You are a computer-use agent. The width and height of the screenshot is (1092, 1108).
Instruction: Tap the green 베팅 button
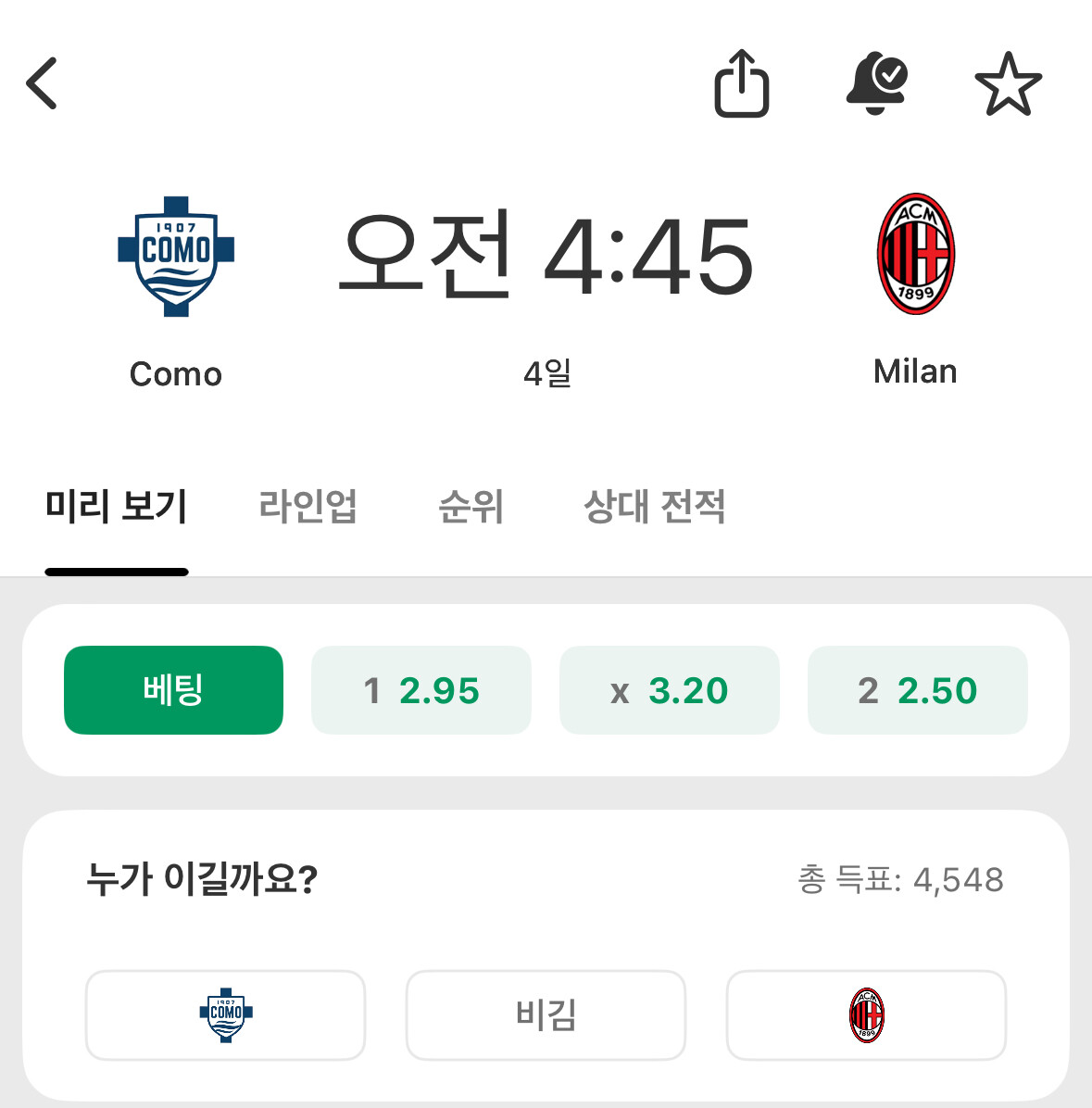click(174, 689)
